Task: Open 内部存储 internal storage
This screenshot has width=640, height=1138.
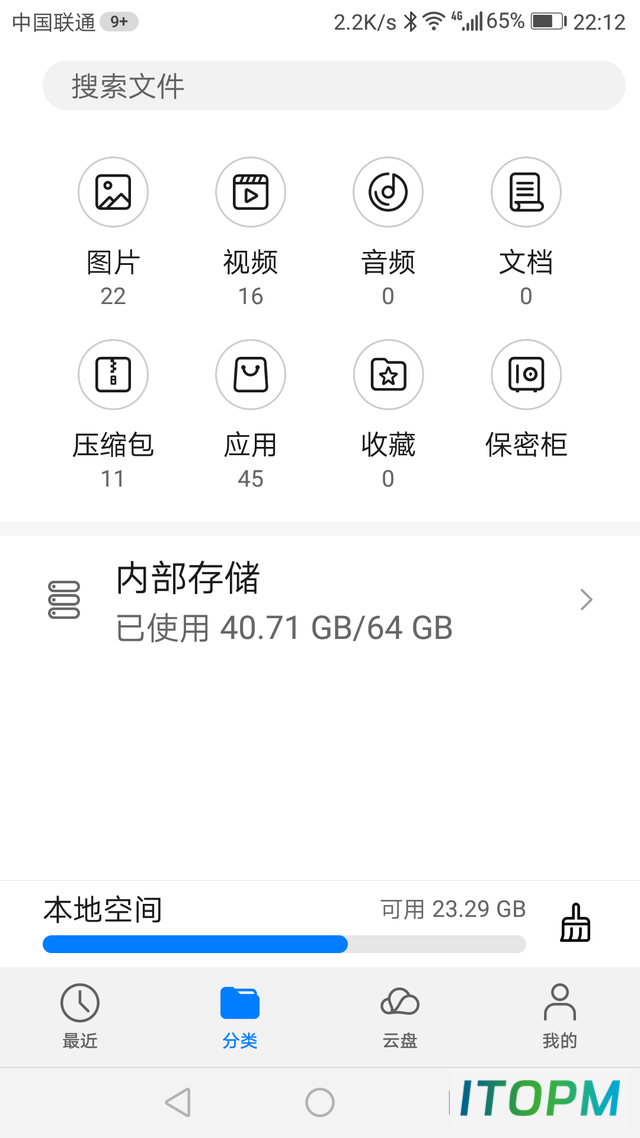Action: pyautogui.click(x=320, y=601)
